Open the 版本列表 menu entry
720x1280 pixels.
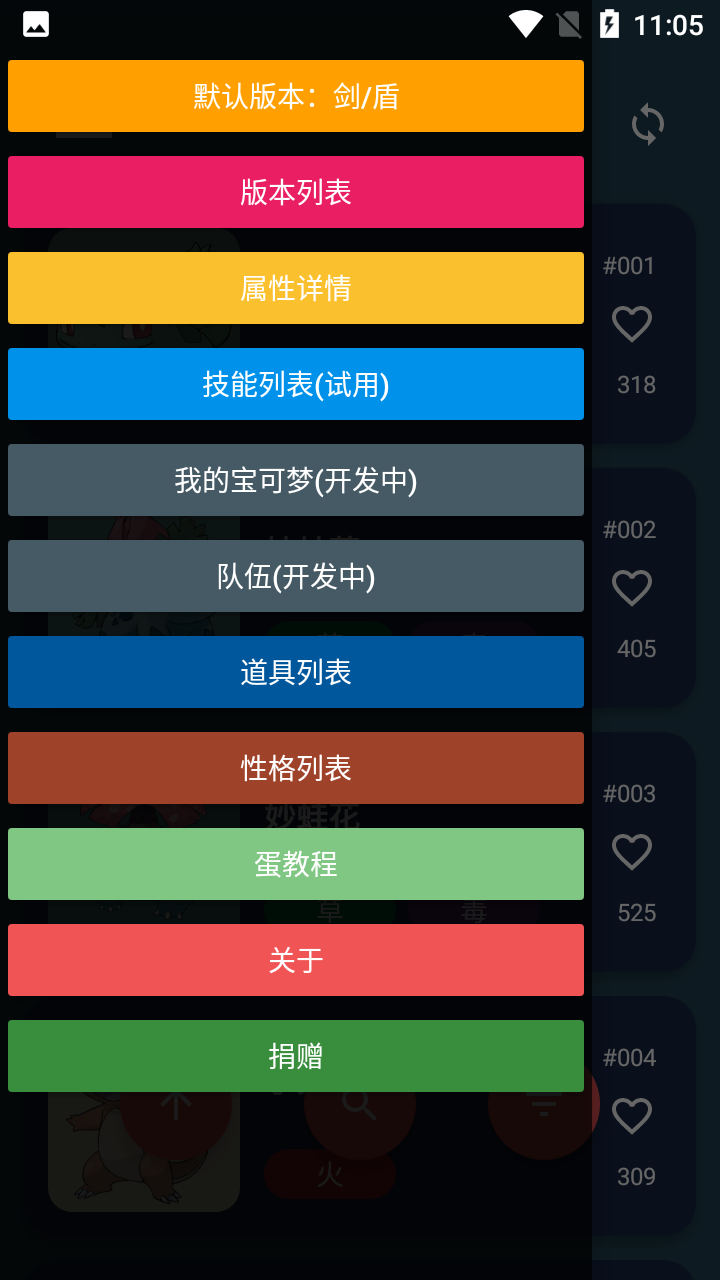pos(296,192)
